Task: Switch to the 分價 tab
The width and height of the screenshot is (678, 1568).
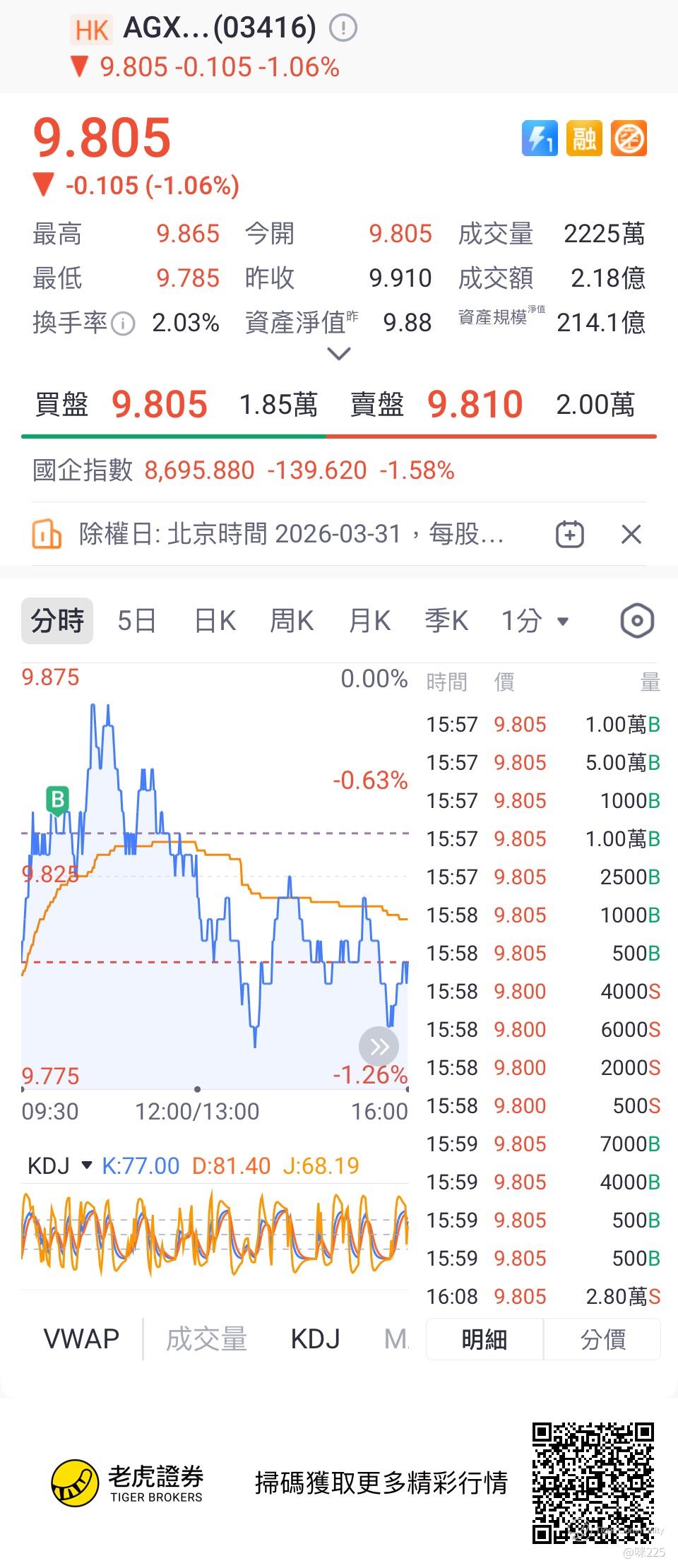Action: click(602, 1339)
